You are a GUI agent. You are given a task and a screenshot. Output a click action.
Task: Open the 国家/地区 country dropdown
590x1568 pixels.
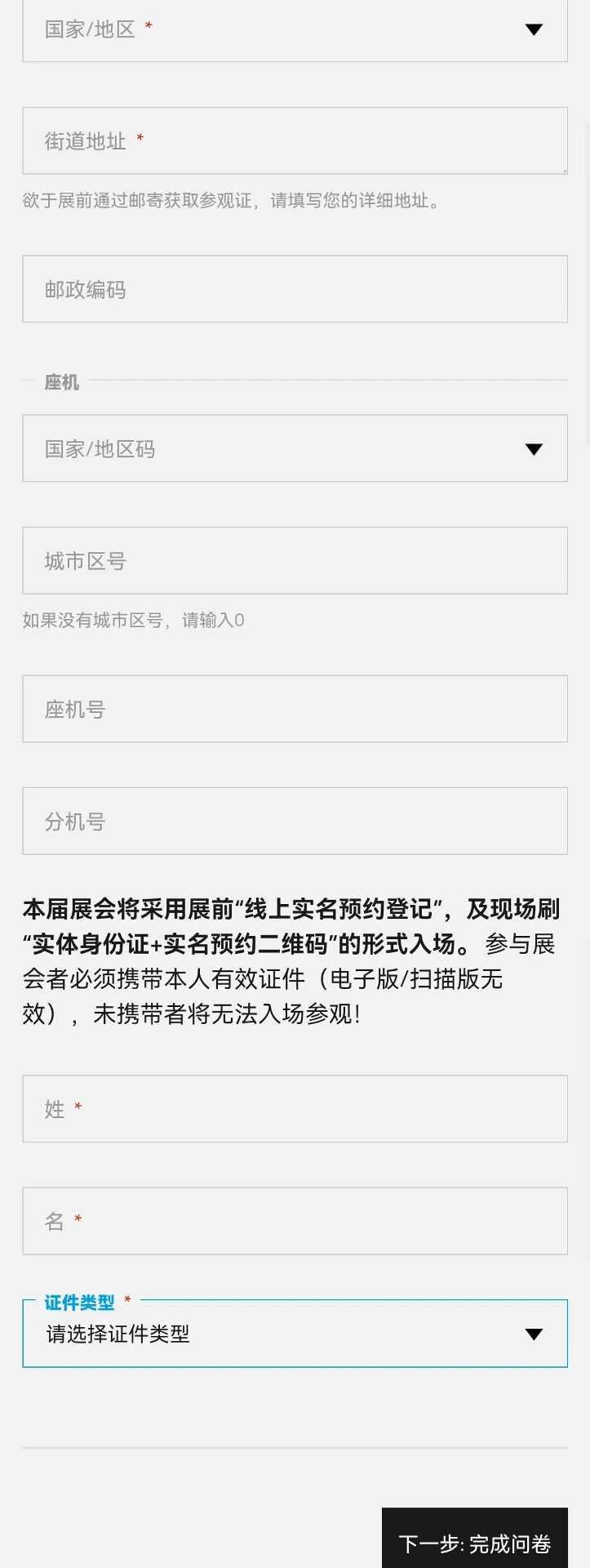point(295,31)
